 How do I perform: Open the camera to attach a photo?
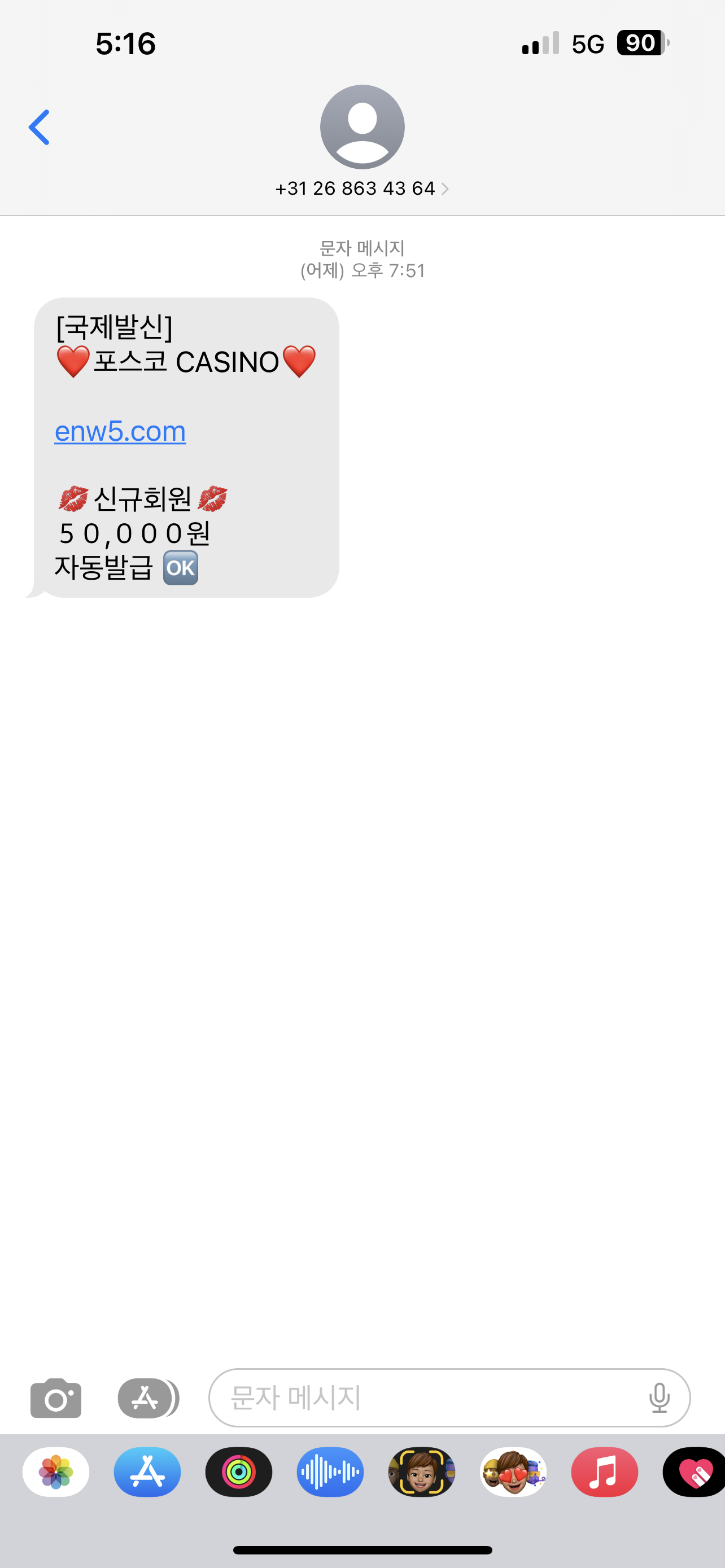[56, 1398]
